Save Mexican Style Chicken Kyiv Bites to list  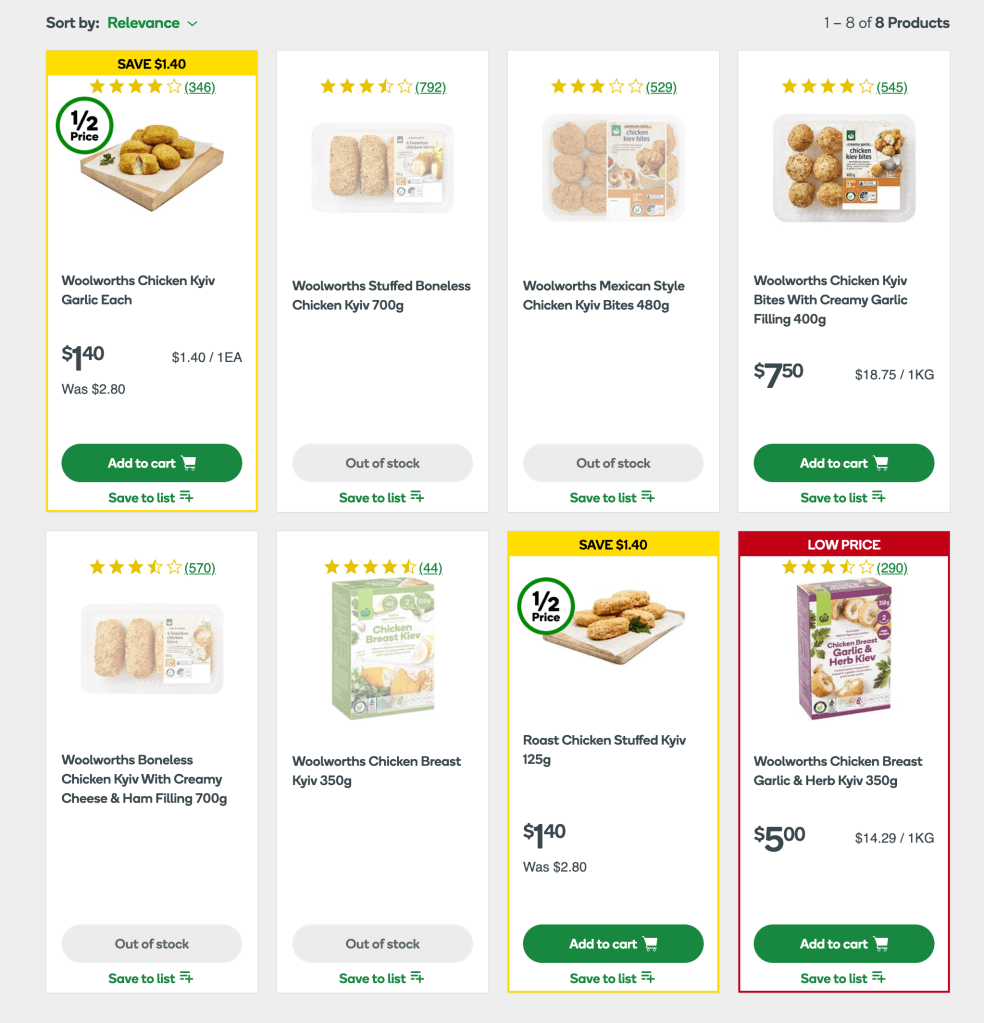[613, 497]
